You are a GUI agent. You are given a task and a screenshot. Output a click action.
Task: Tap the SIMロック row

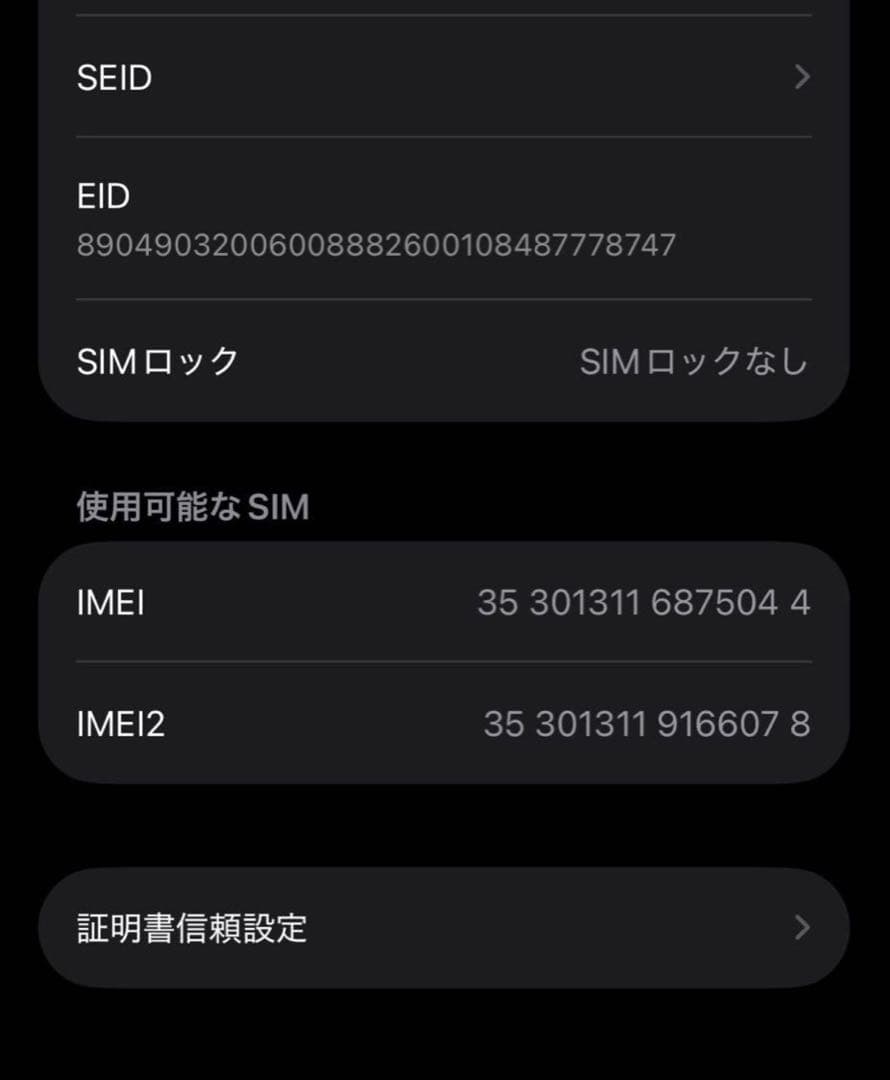[445, 362]
